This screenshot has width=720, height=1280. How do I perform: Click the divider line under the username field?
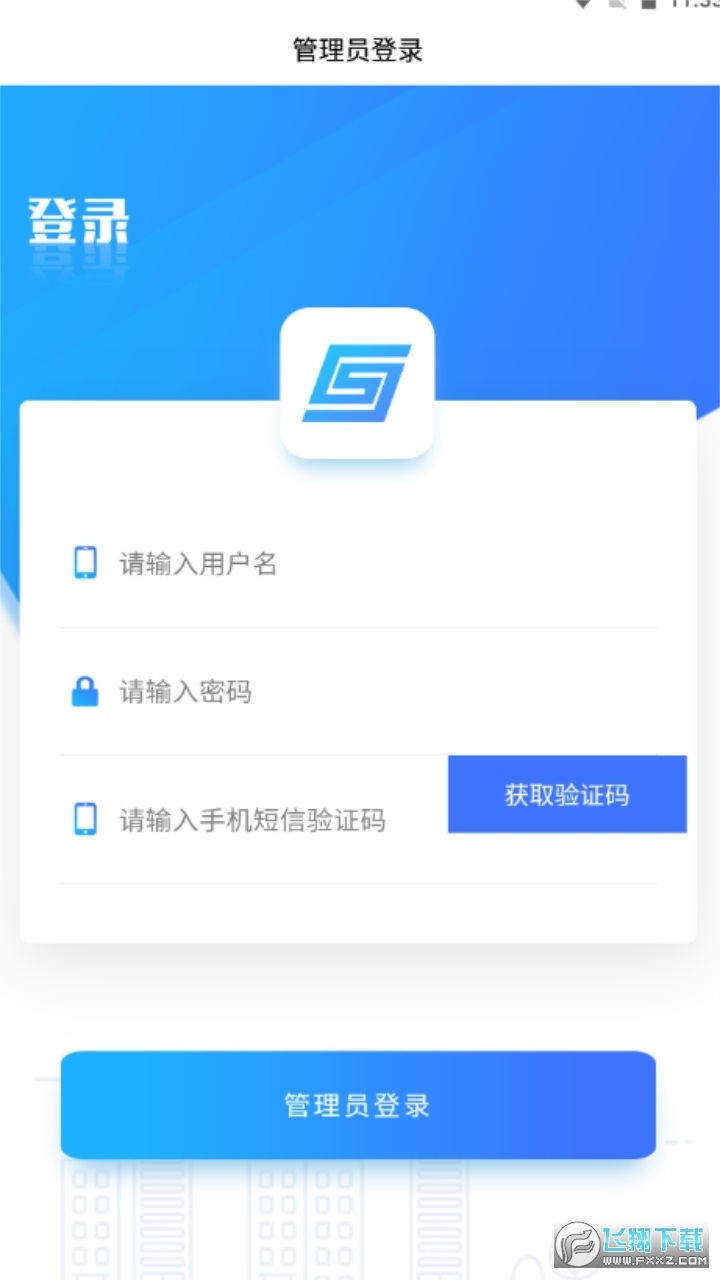[357, 625]
